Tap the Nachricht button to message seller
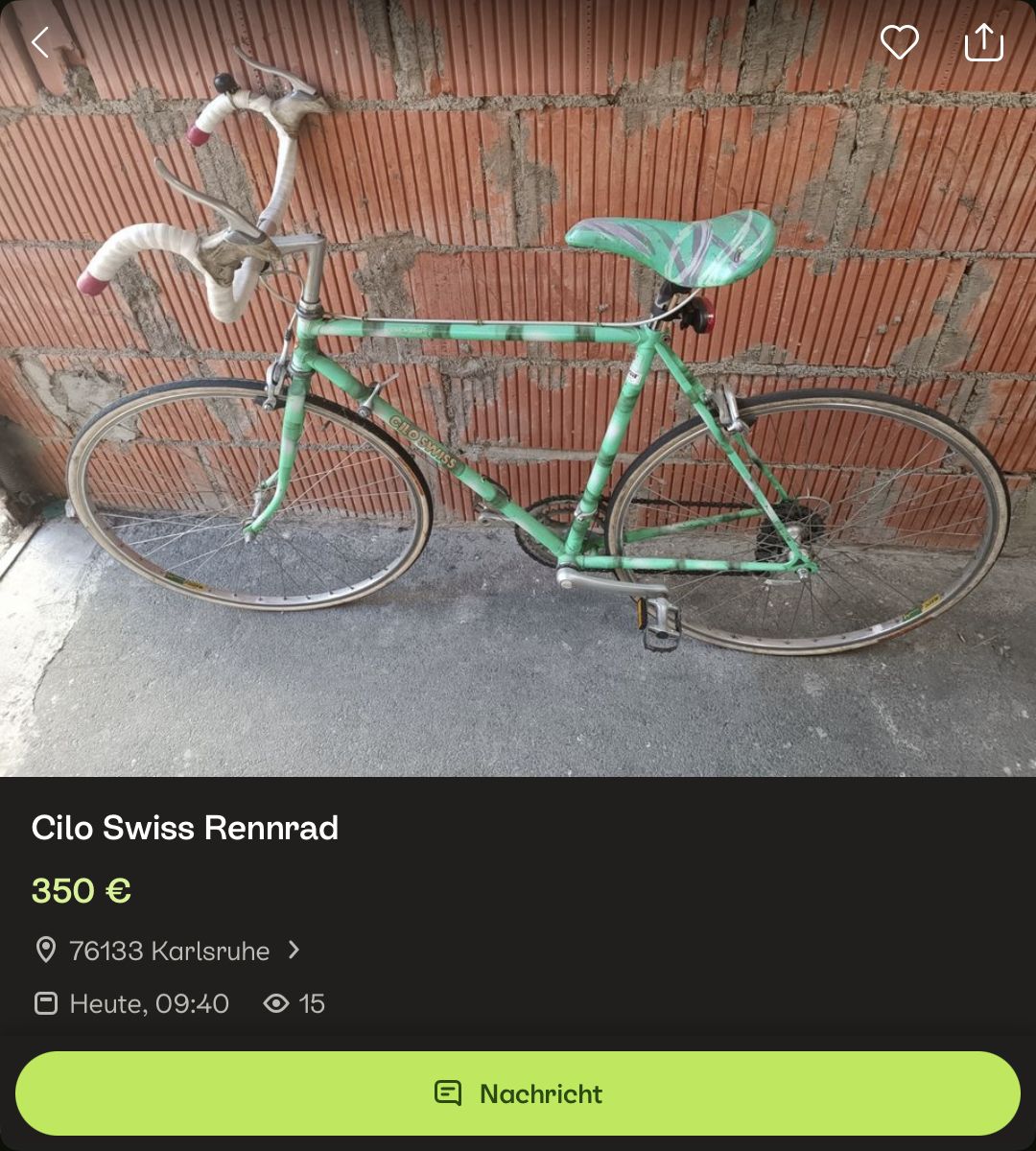The width and height of the screenshot is (1036, 1151). (518, 1093)
